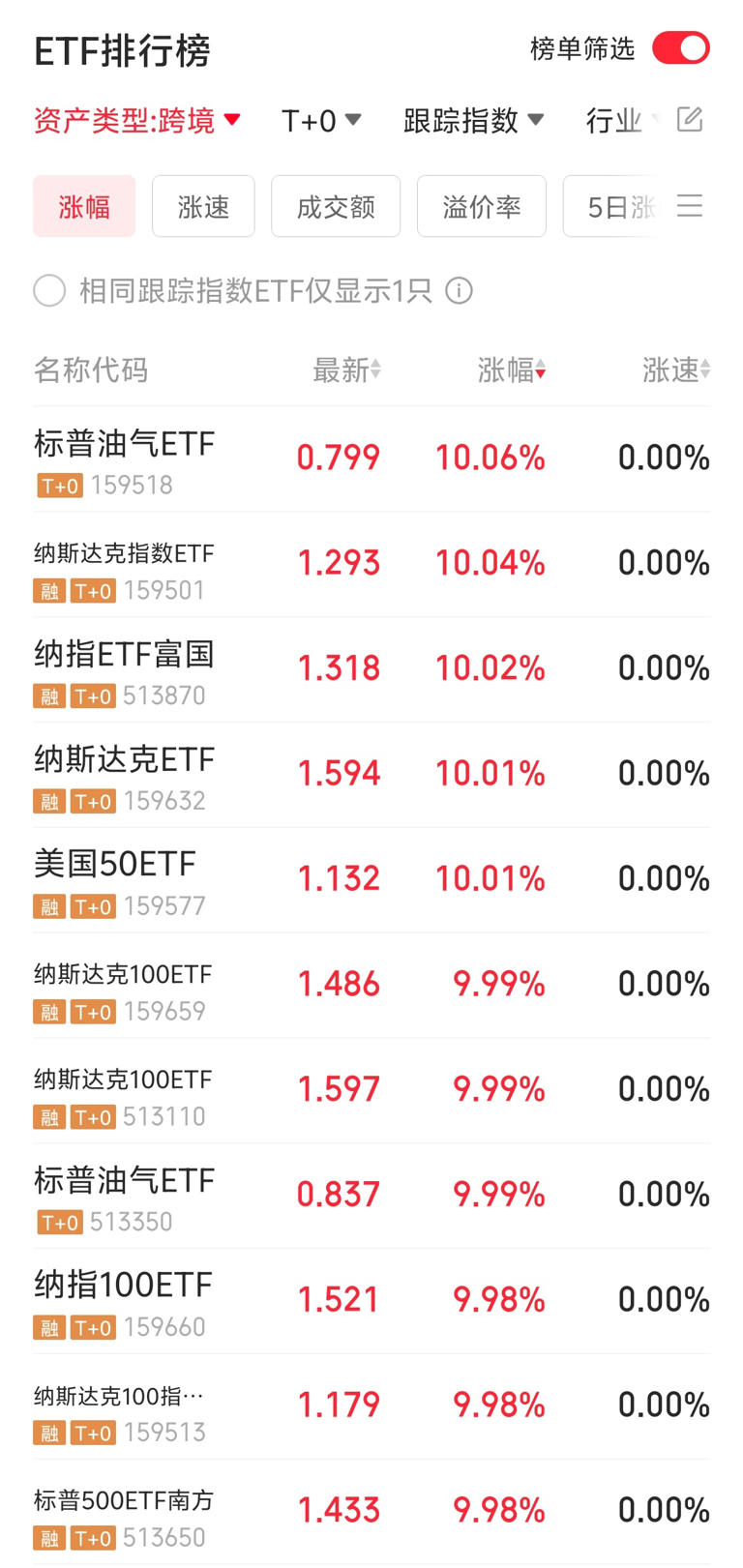Click the sort arrows on 涨速 column
This screenshot has height=1568, width=743.
point(705,369)
